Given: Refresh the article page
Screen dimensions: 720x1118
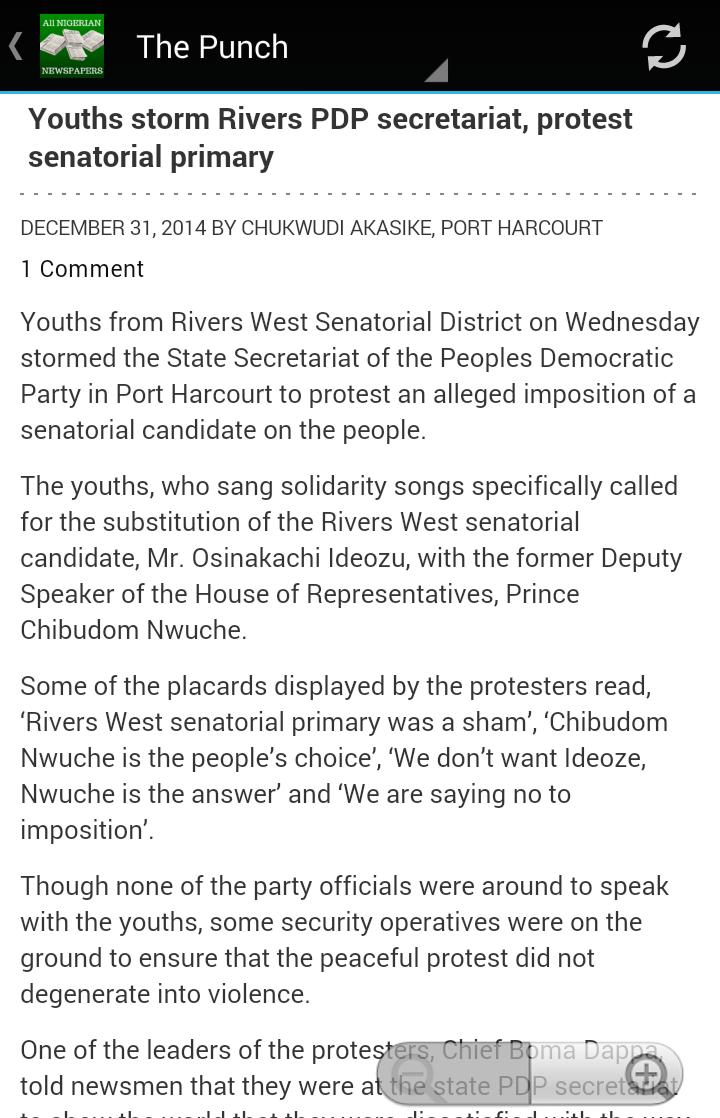Looking at the screenshot, I should [x=663, y=46].
